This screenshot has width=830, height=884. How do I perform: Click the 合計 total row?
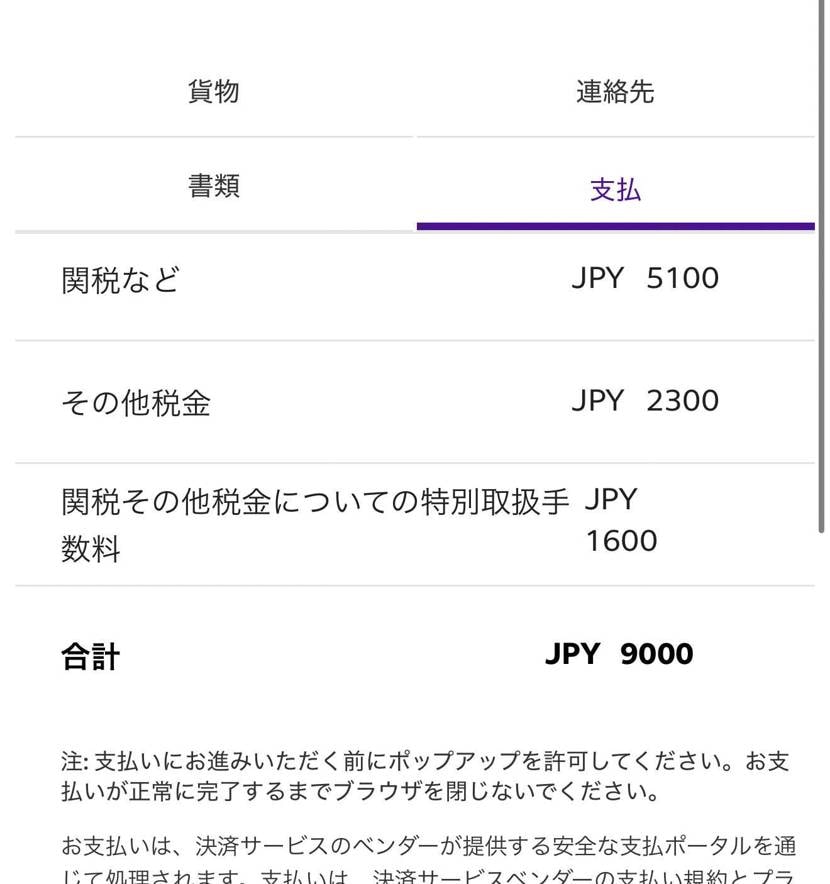click(x=89, y=655)
